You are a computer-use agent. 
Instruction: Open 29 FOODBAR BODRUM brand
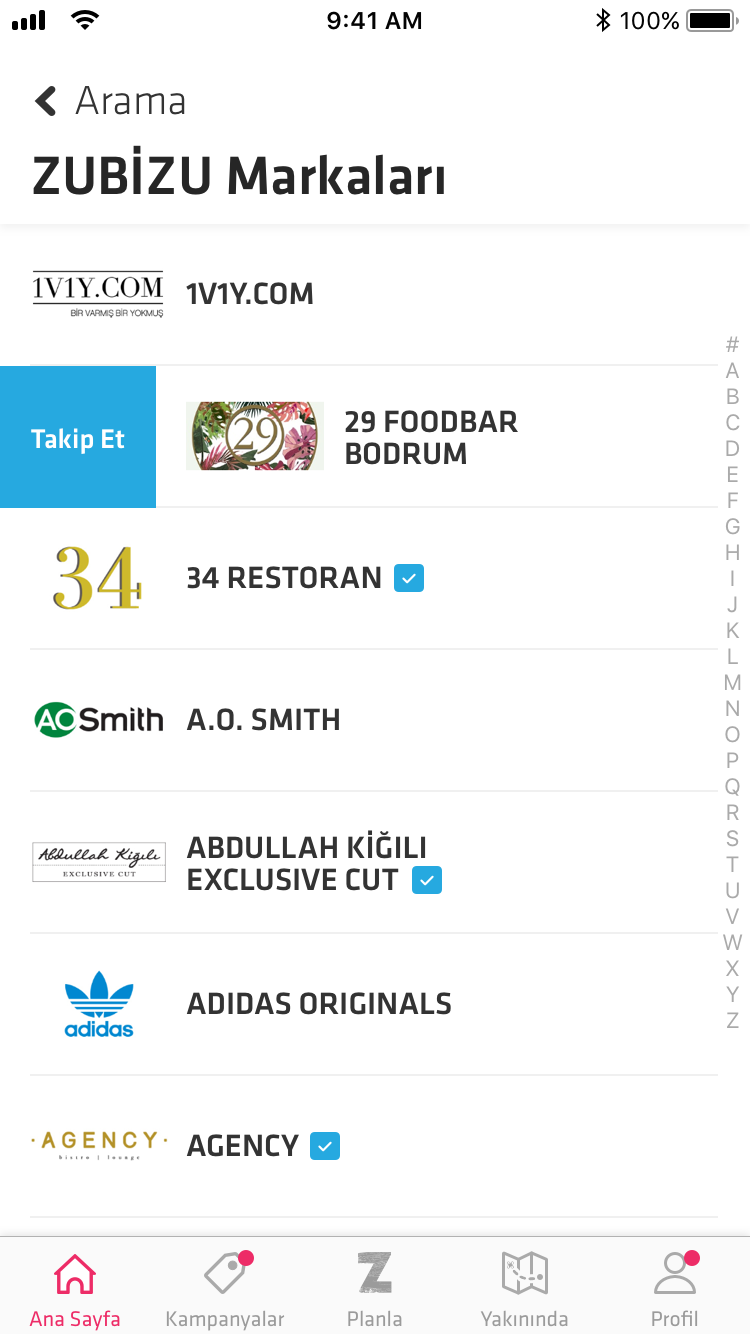click(430, 438)
